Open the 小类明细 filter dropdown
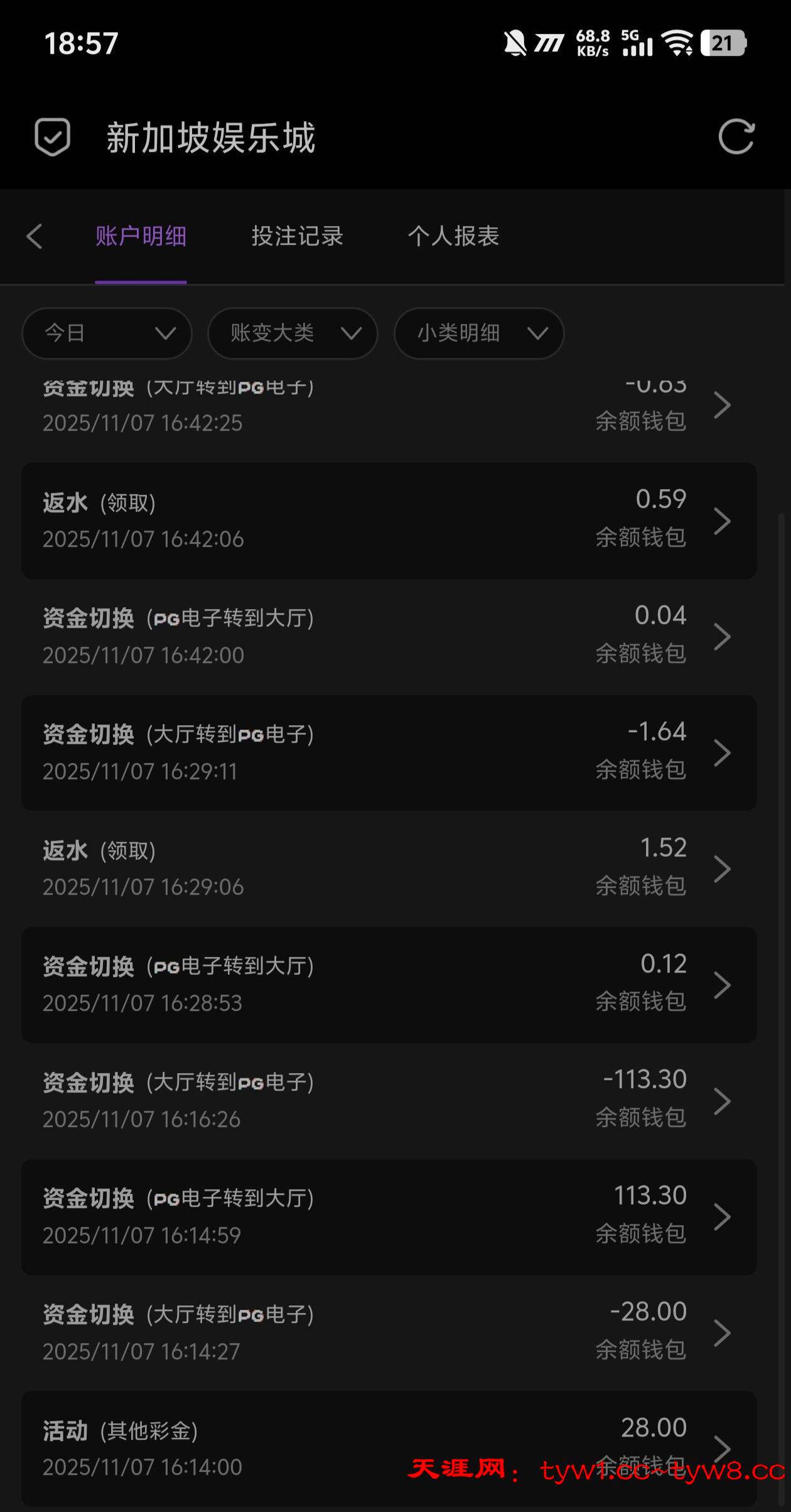 [478, 333]
